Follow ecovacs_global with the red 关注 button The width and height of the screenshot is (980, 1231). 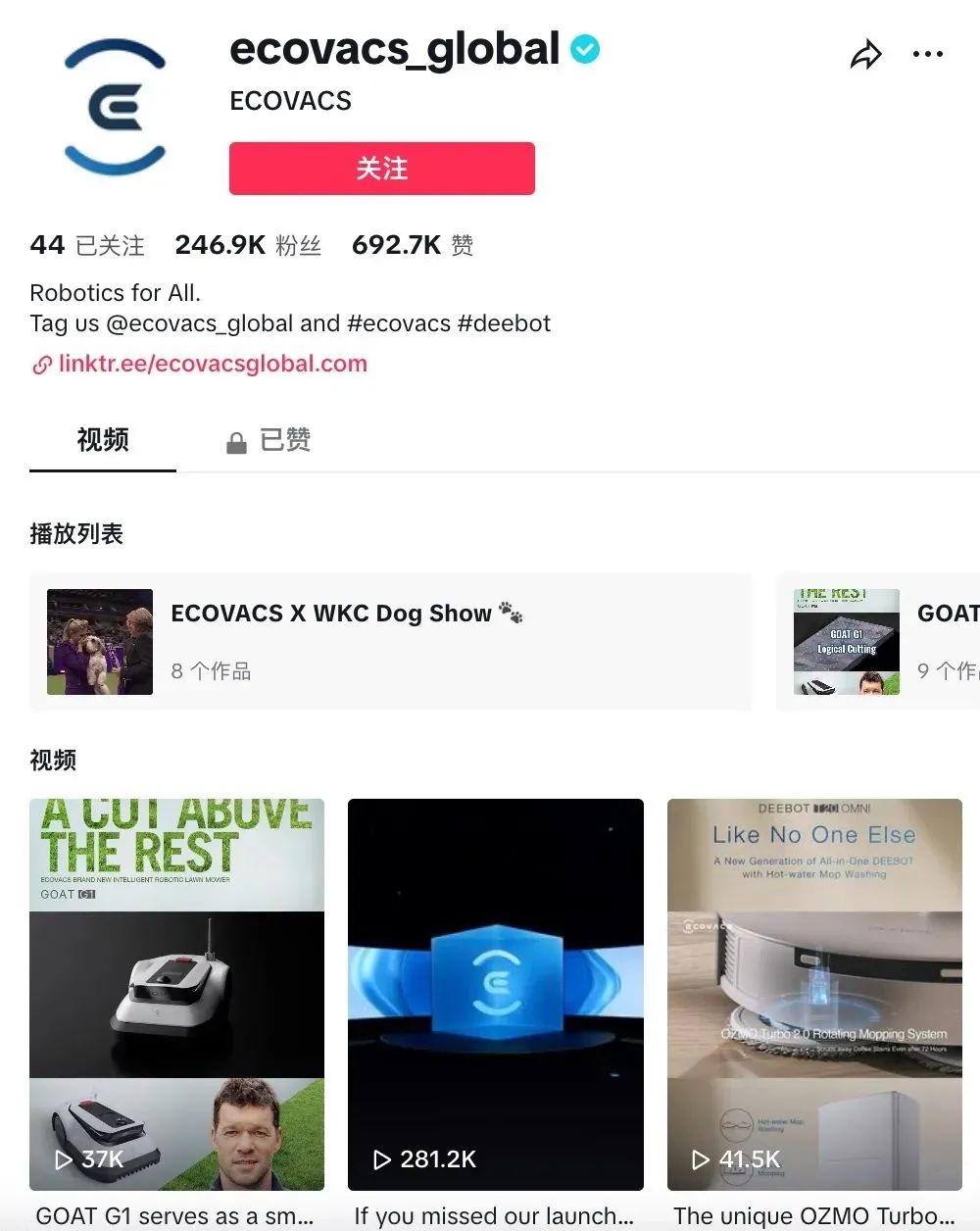point(382,169)
